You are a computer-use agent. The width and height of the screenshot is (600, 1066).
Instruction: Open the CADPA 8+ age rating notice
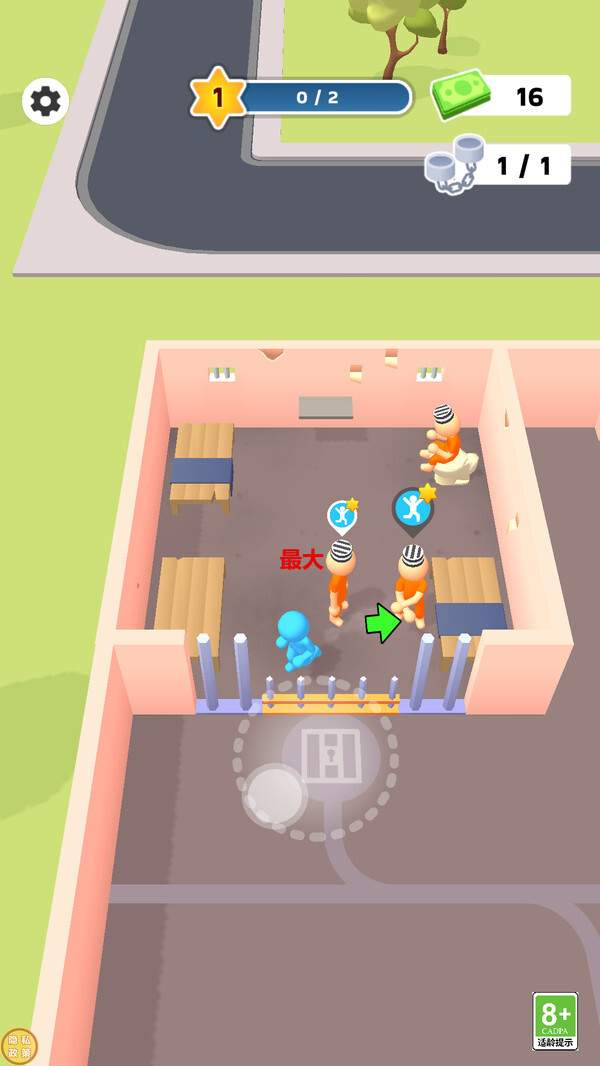[x=555, y=1021]
